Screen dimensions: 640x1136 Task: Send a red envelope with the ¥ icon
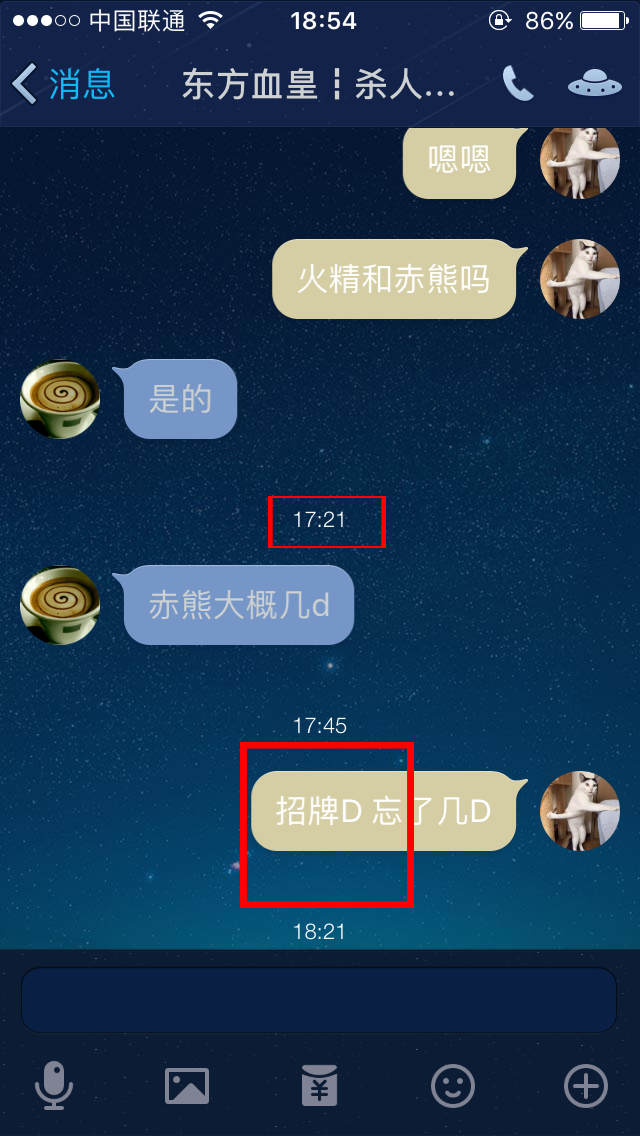tap(319, 1085)
